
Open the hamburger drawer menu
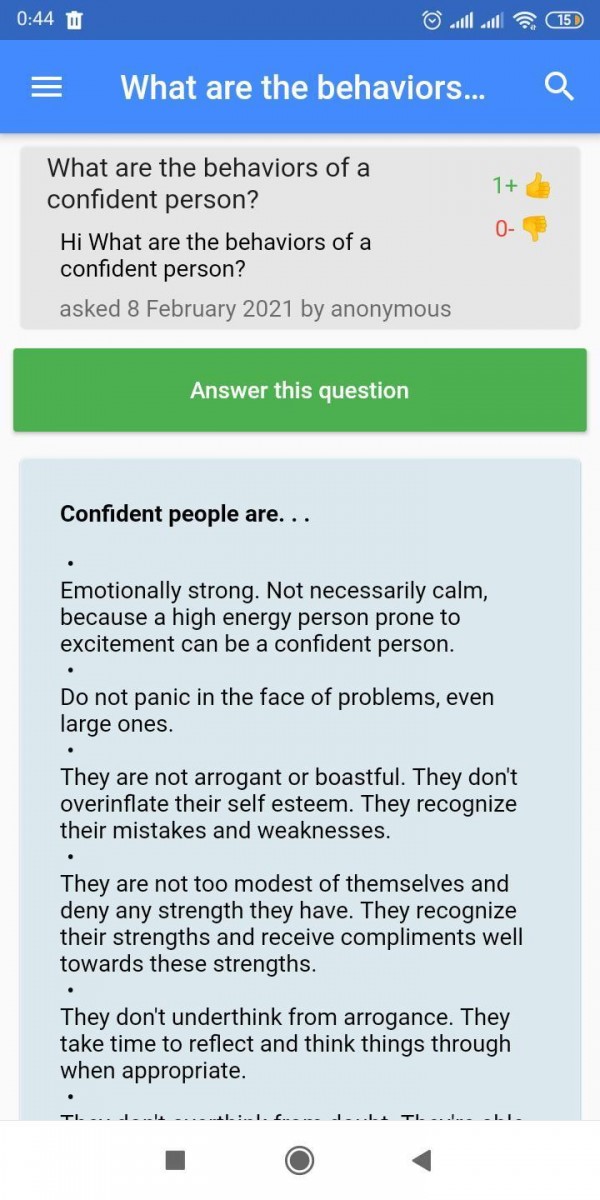[x=47, y=88]
